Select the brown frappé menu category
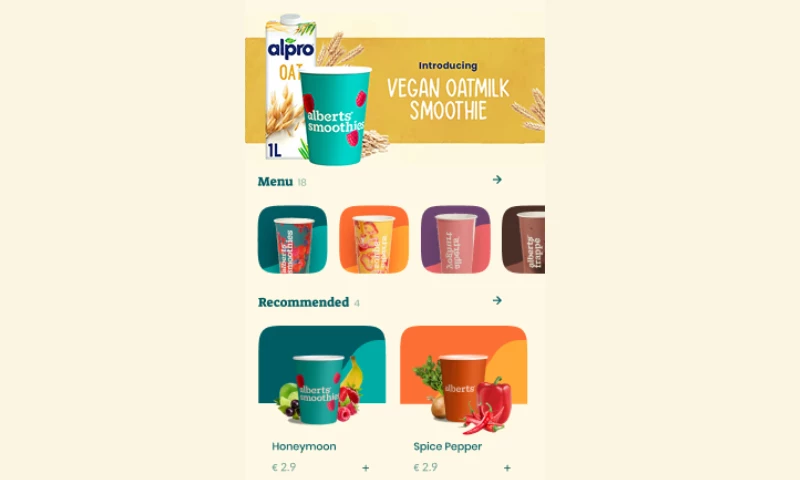The width and height of the screenshot is (800, 480). pyautogui.click(x=524, y=240)
